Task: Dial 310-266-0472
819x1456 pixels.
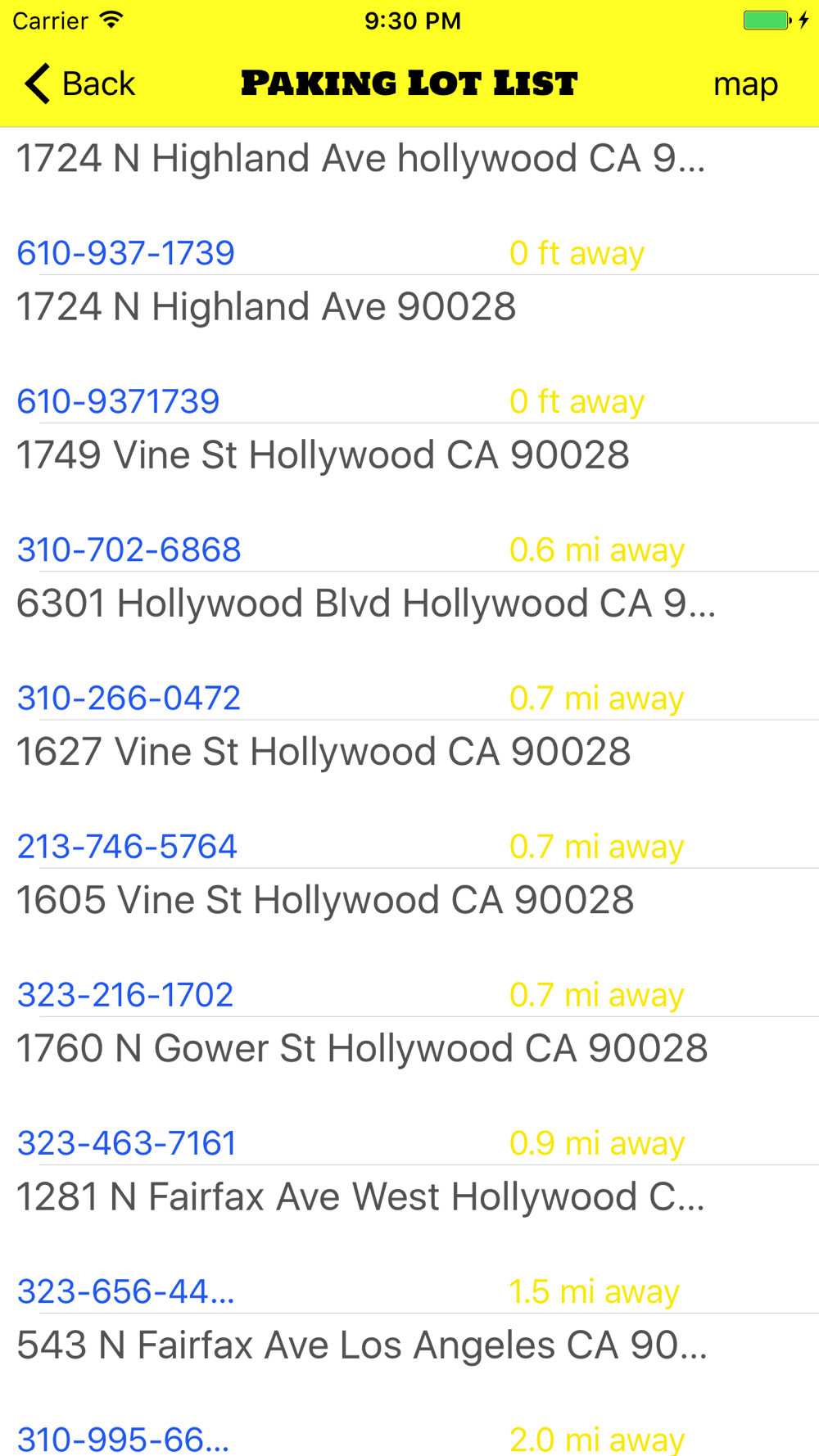Action: (129, 698)
